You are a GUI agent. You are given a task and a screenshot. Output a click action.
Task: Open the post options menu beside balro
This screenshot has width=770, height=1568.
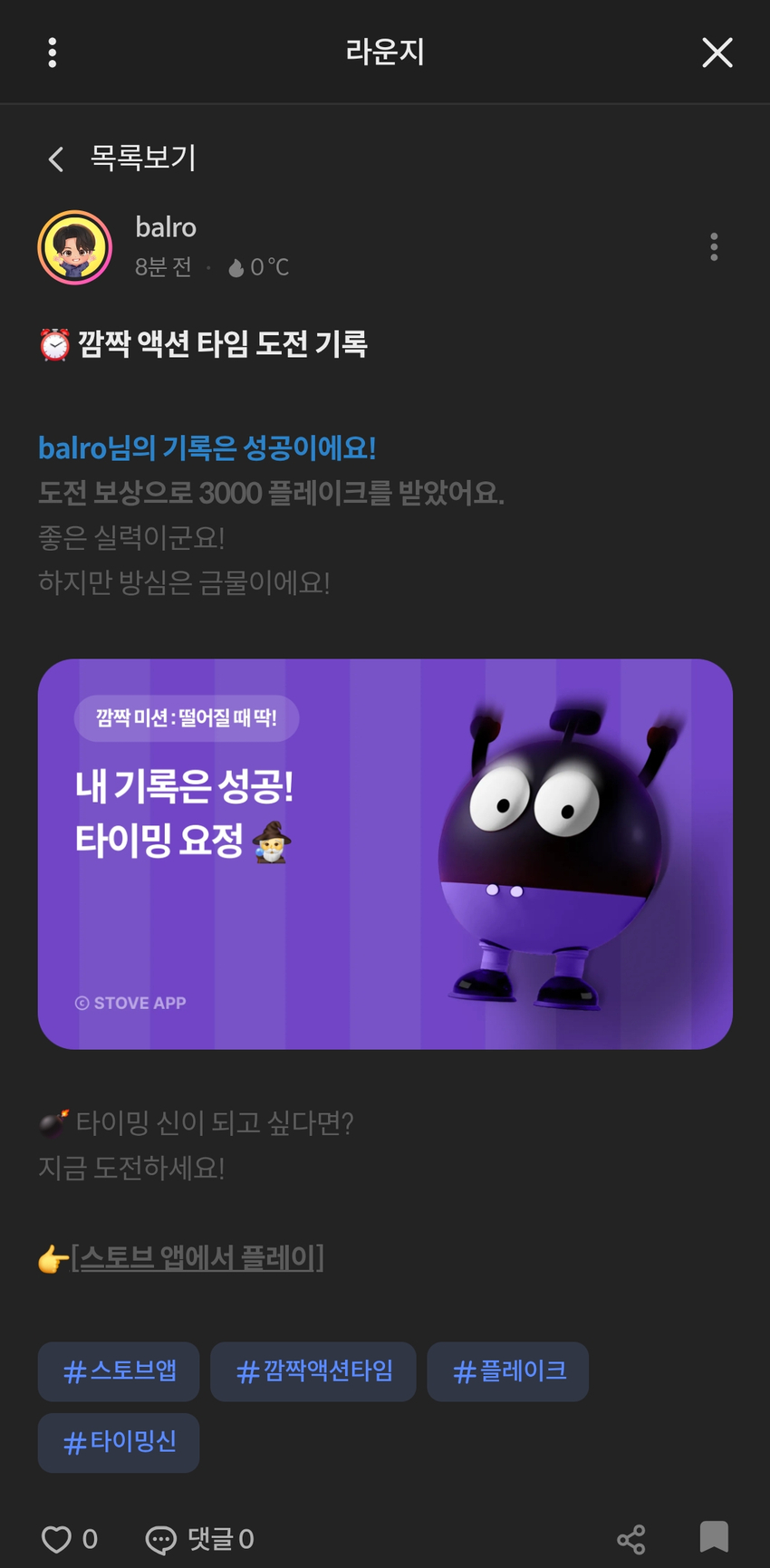[x=714, y=247]
